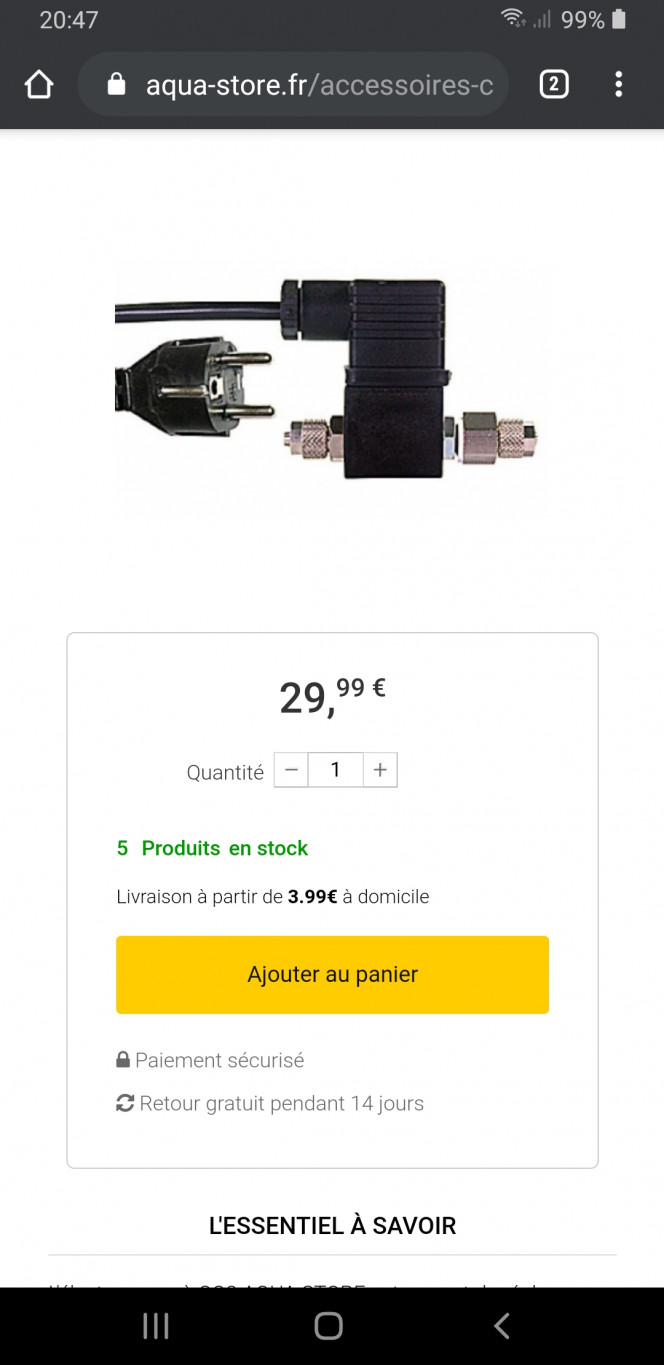Viewport: 664px width, 1365px height.
Task: Open the browser overflow menu
Action: tap(618, 85)
